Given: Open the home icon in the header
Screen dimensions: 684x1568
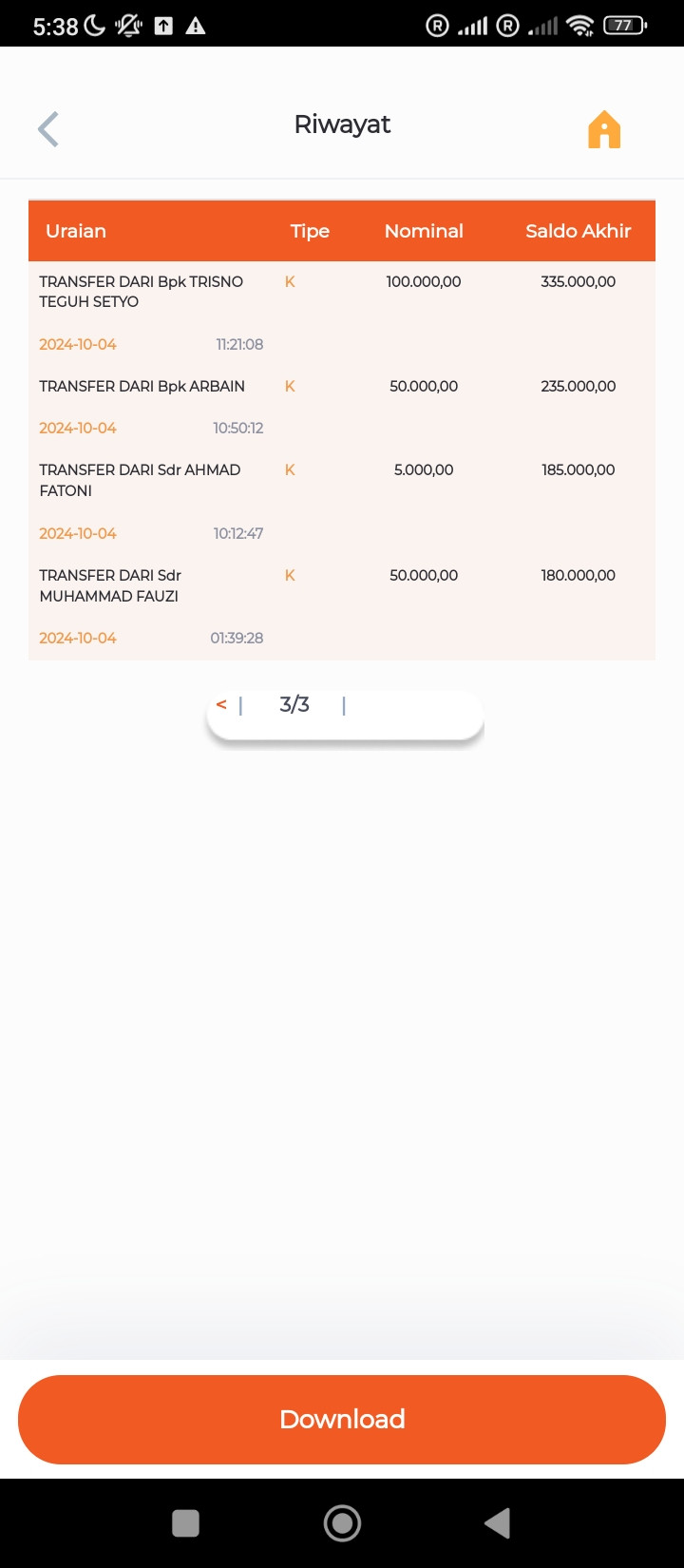Looking at the screenshot, I should pyautogui.click(x=604, y=130).
